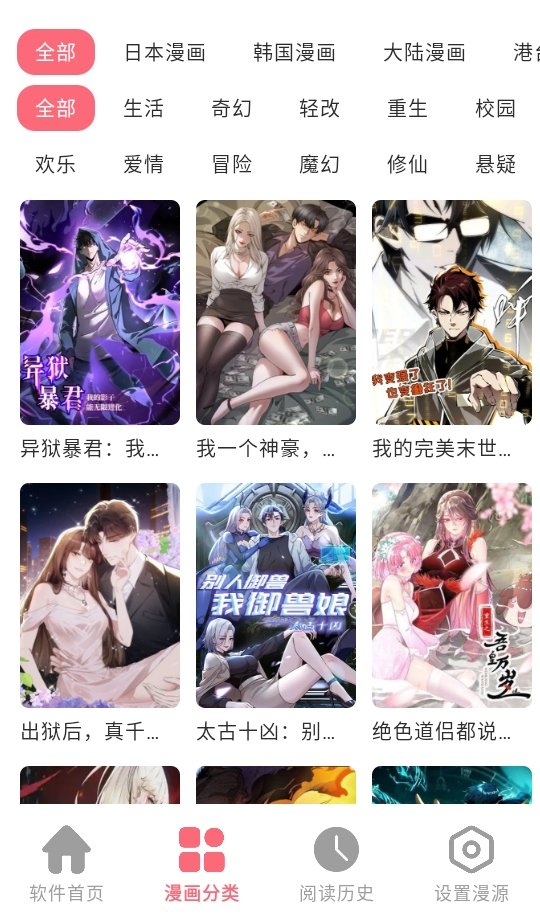Filter genre by 生活
540x924 pixels.
tap(143, 108)
